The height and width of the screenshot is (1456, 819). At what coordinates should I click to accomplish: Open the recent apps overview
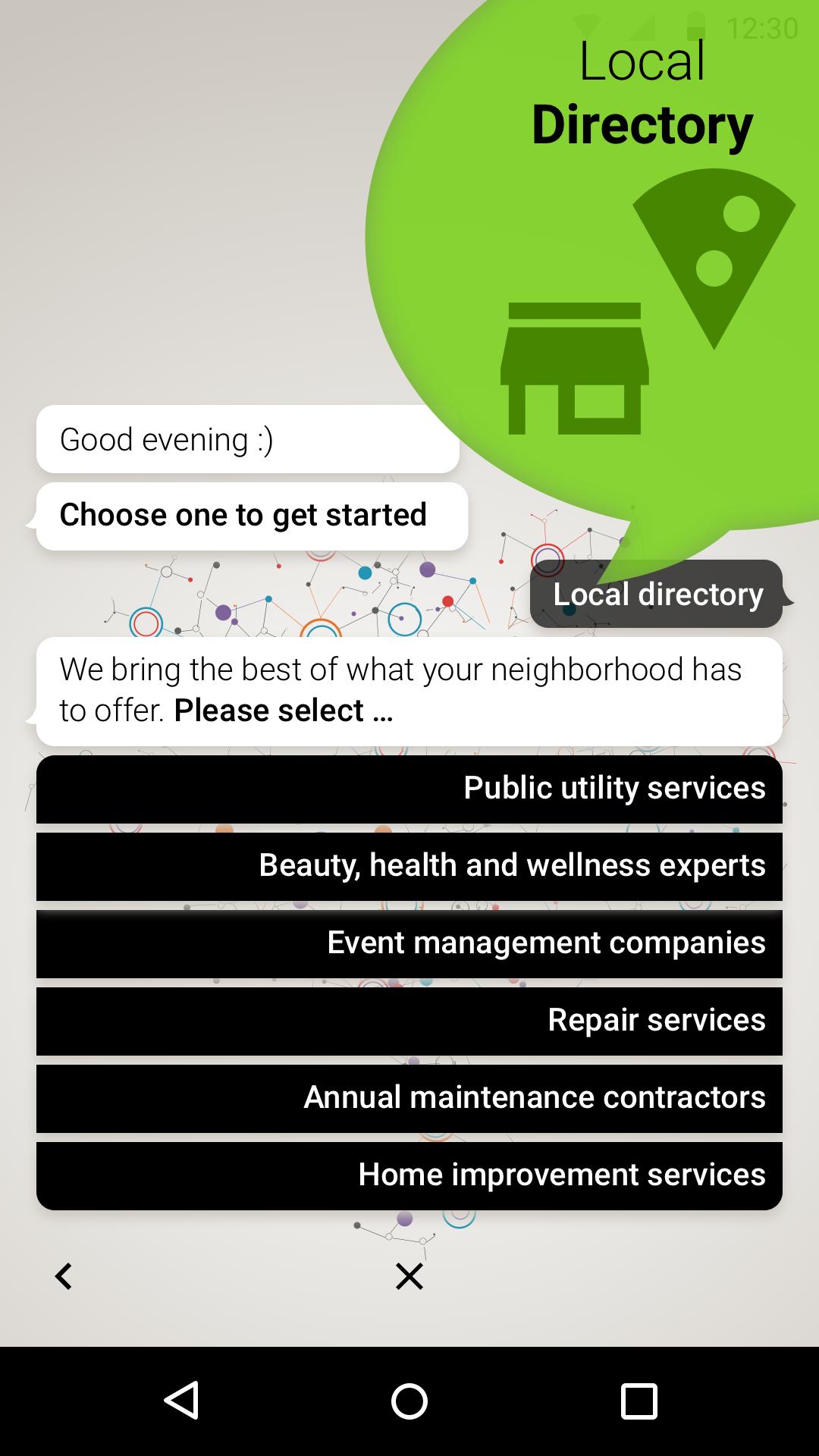(x=639, y=1401)
